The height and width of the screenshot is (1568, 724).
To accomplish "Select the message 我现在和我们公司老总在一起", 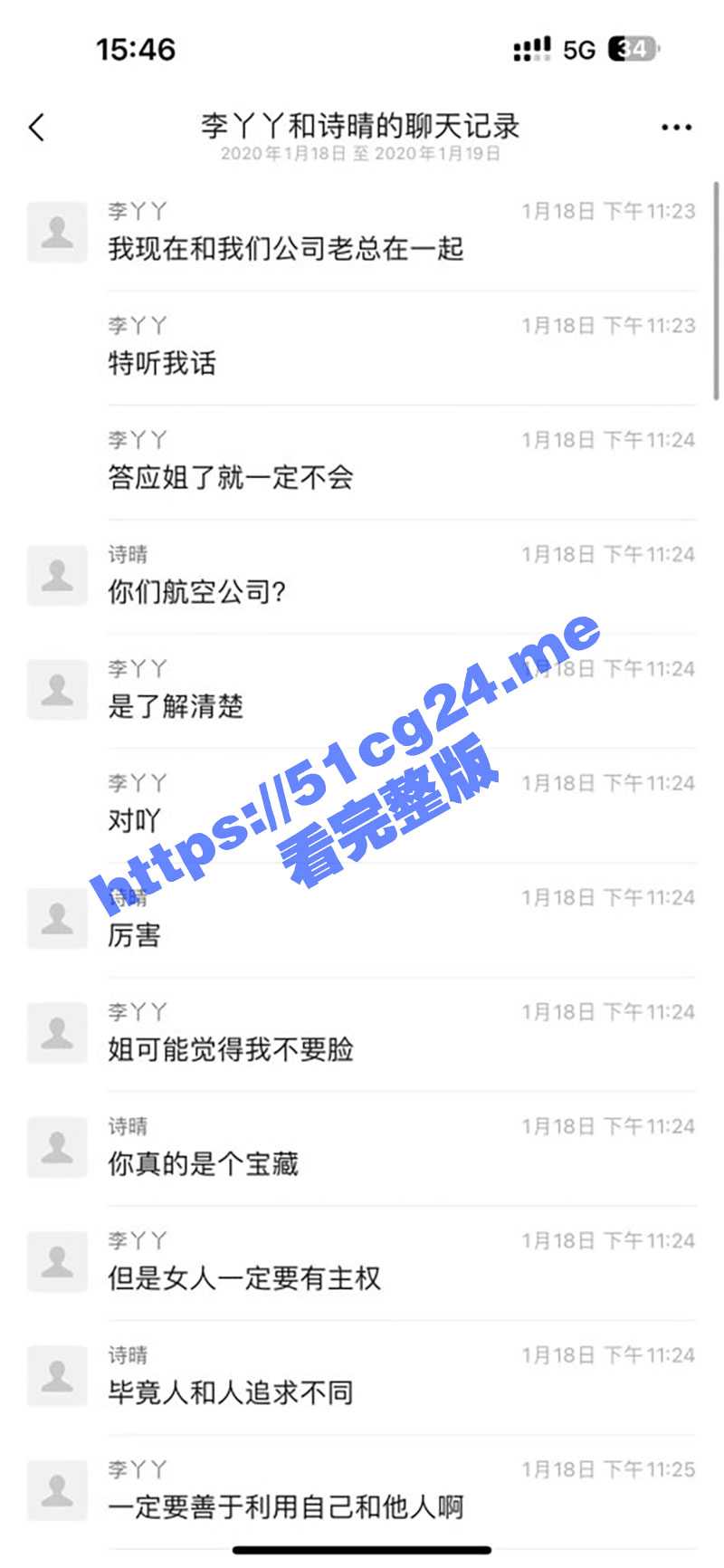I will click(284, 249).
